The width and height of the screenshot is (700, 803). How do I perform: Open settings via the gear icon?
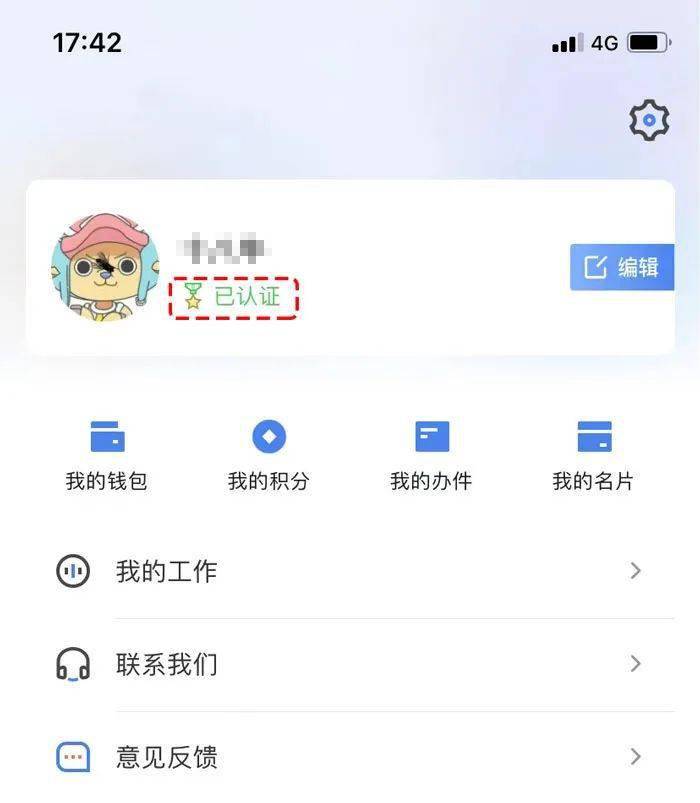point(649,121)
